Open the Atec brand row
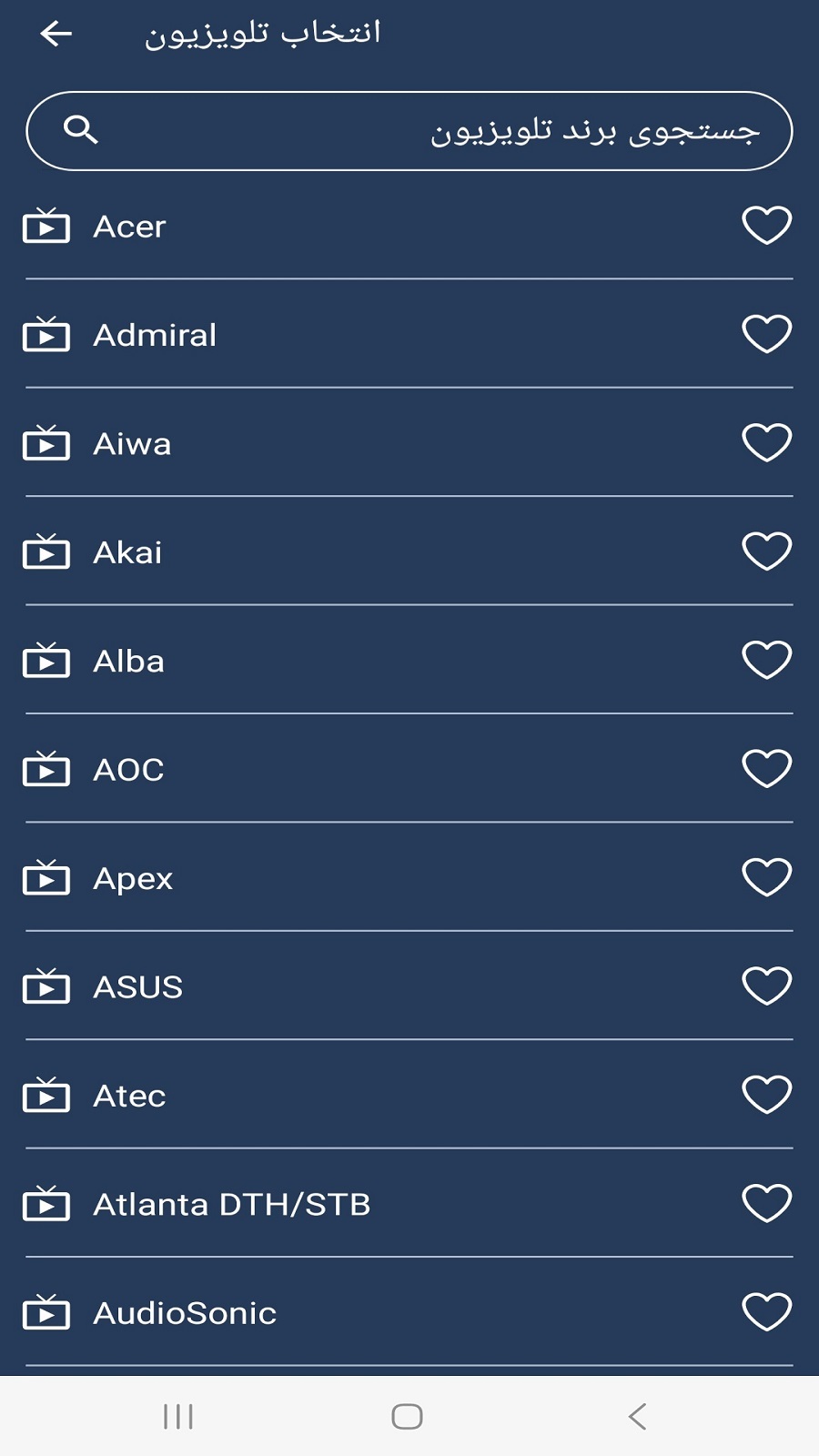Viewport: 819px width, 1456px height. (x=130, y=1096)
